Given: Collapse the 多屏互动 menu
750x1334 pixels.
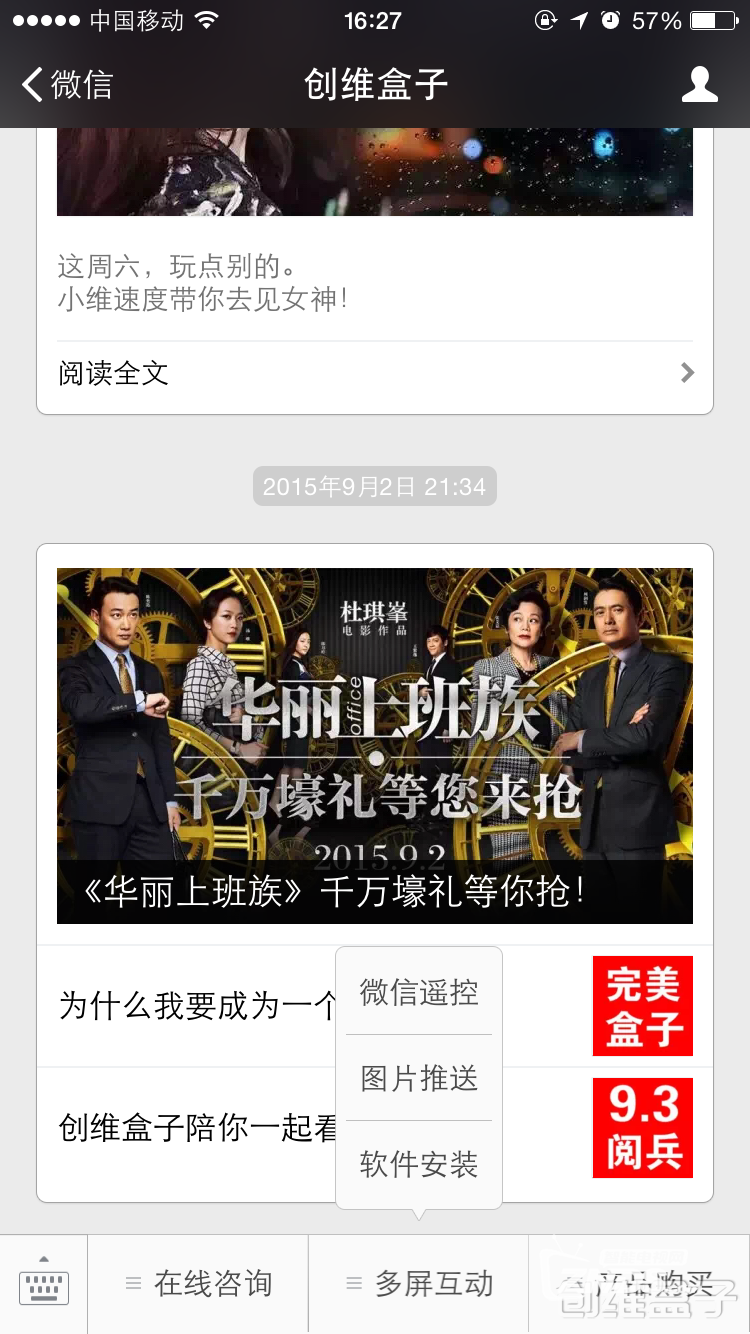Looking at the screenshot, I should point(419,1284).
